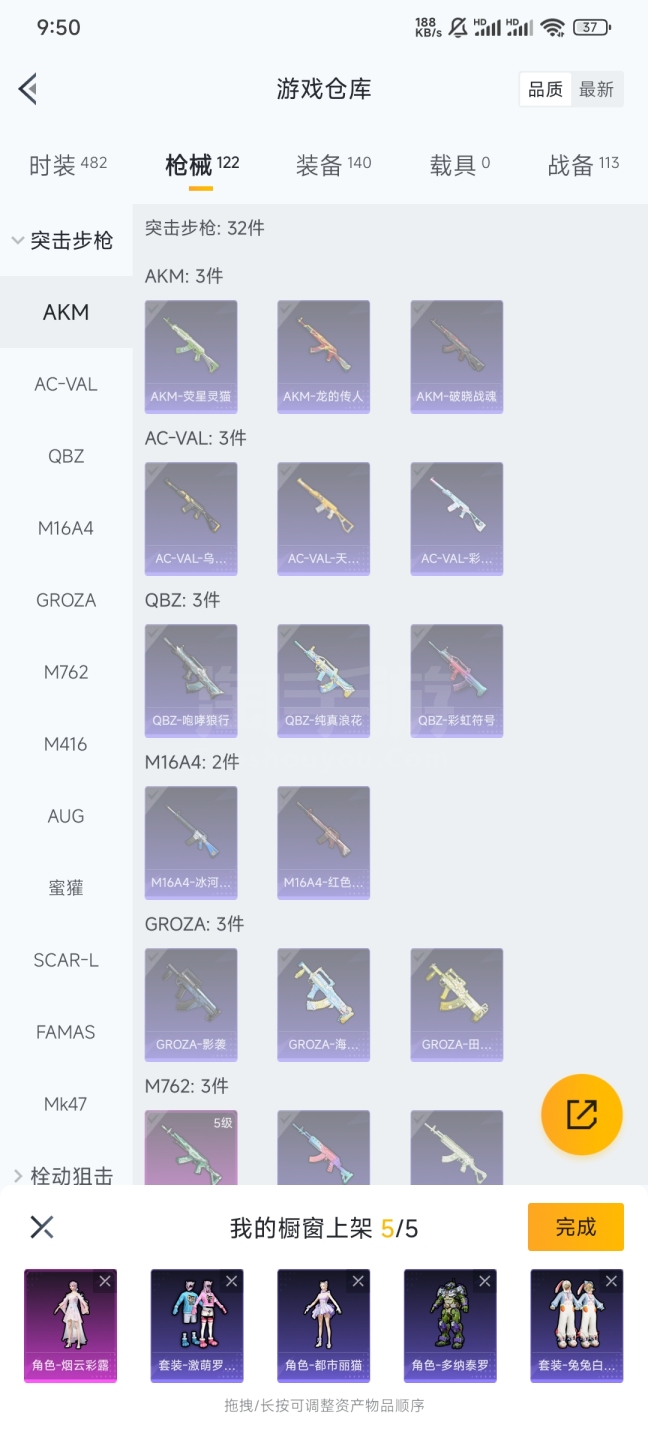Choose the QBZ-咆哮狼行 skin
Screen dimensions: 648x1440
[191, 680]
